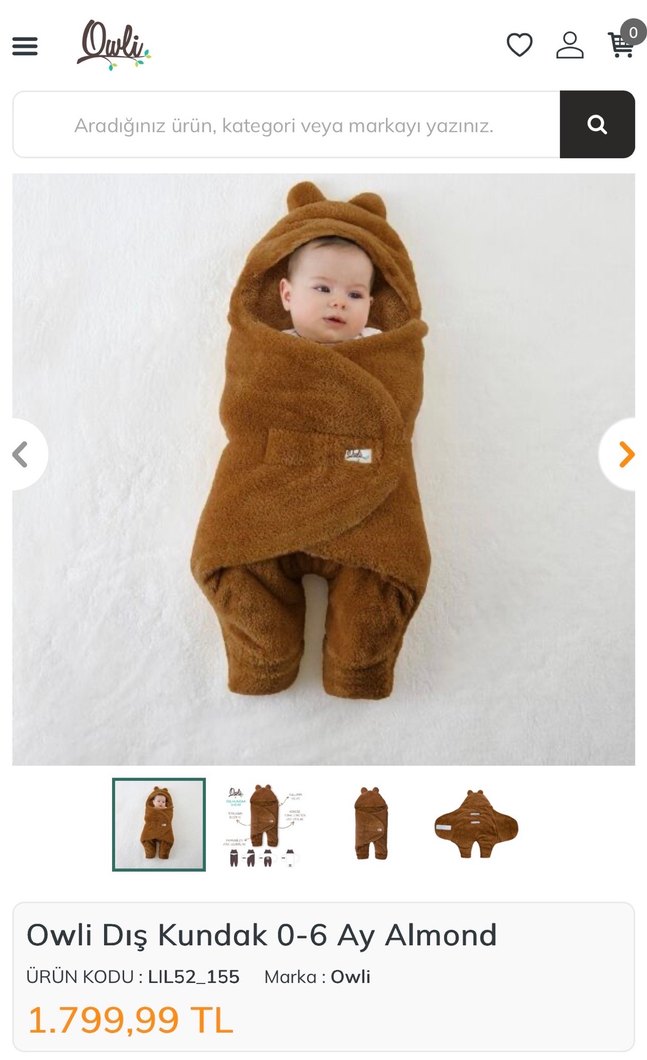Open the Owli brand link
Image resolution: width=647 pixels, height=1060 pixels.
coord(350,977)
